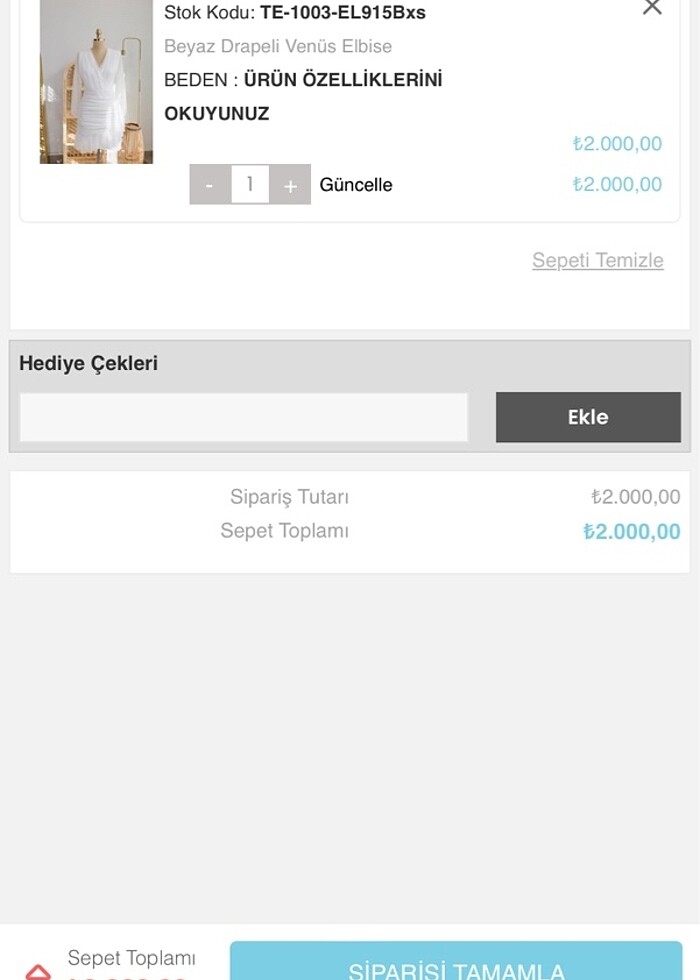This screenshot has height=980, width=700.
Task: Tap the Güncelle update link
Action: coord(356,185)
